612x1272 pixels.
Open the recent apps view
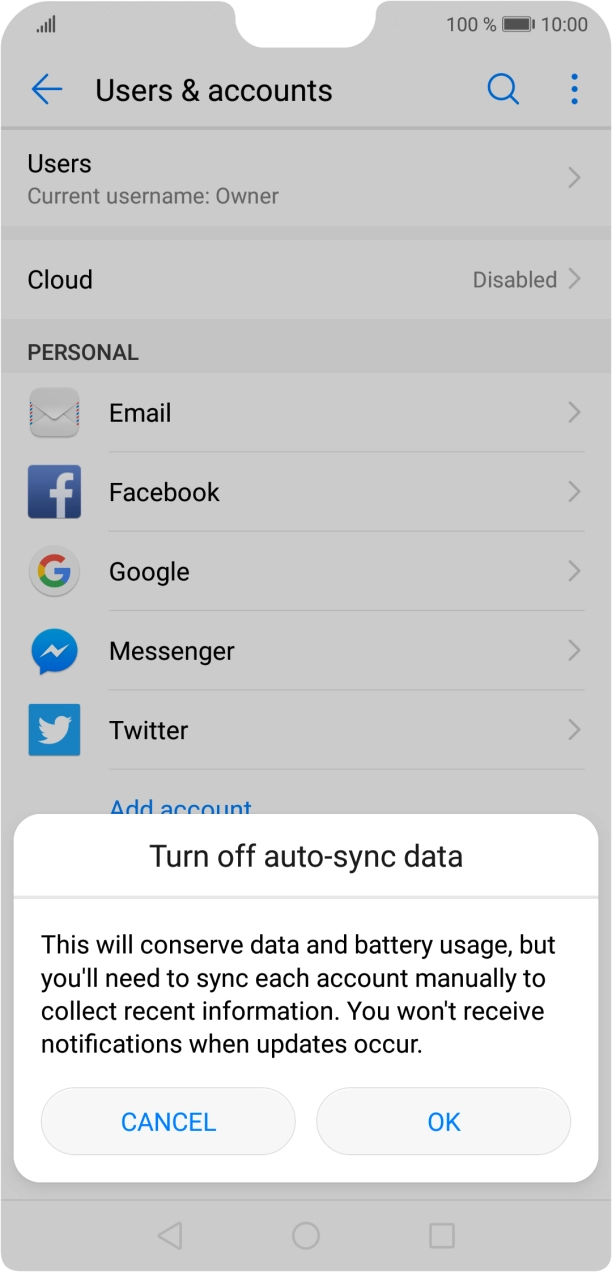(441, 1235)
